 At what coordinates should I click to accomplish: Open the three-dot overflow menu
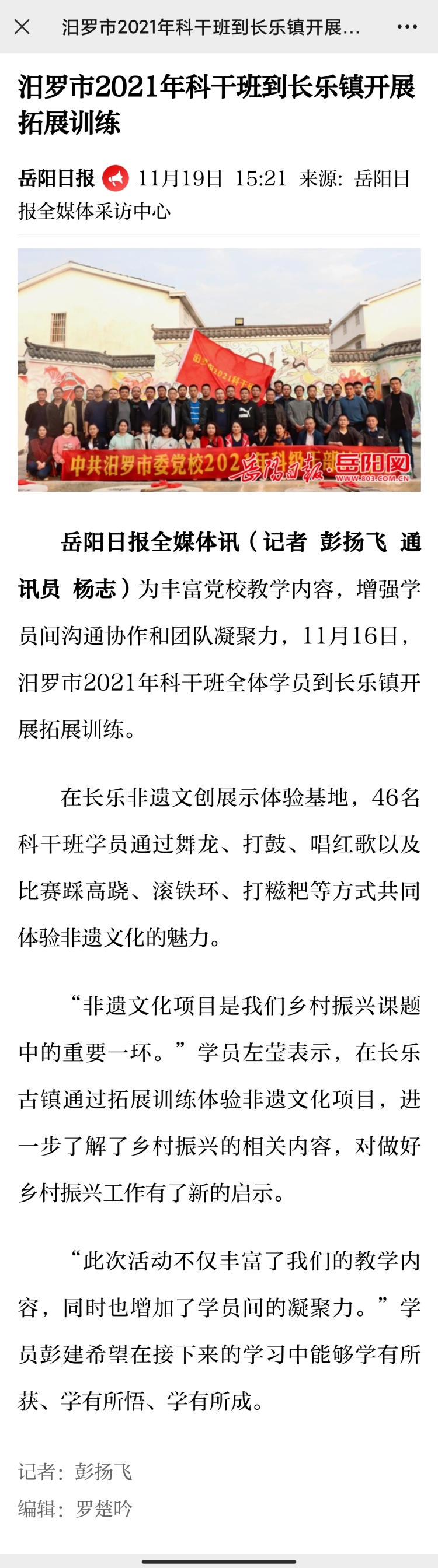407,27
